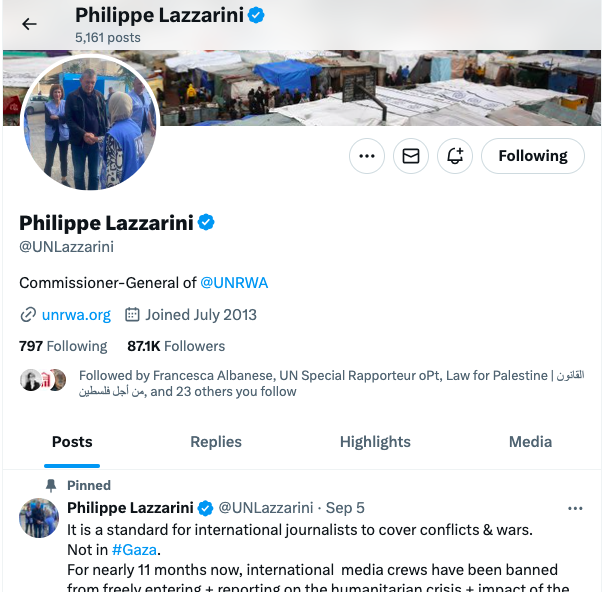Viewport: 611px width, 592px height.
Task: Tap the Following button to unfollow
Action: [533, 156]
